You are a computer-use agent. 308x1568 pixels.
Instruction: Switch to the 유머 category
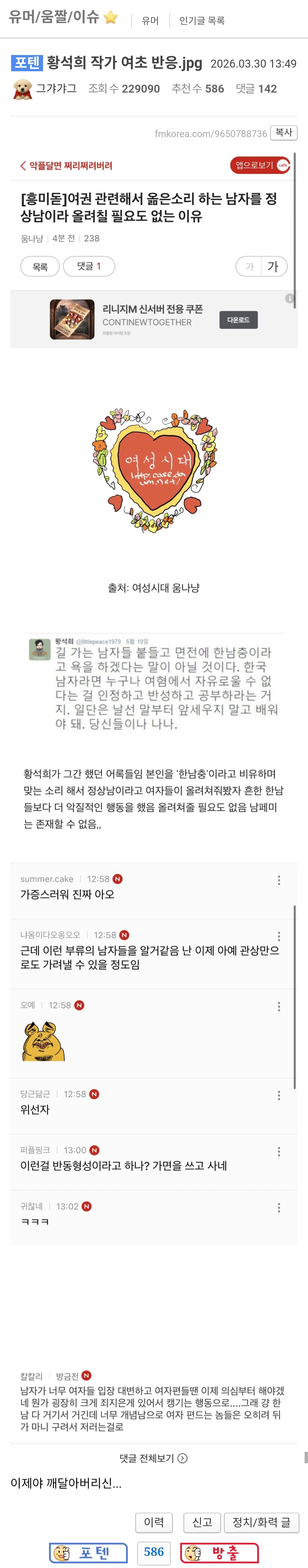150,21
